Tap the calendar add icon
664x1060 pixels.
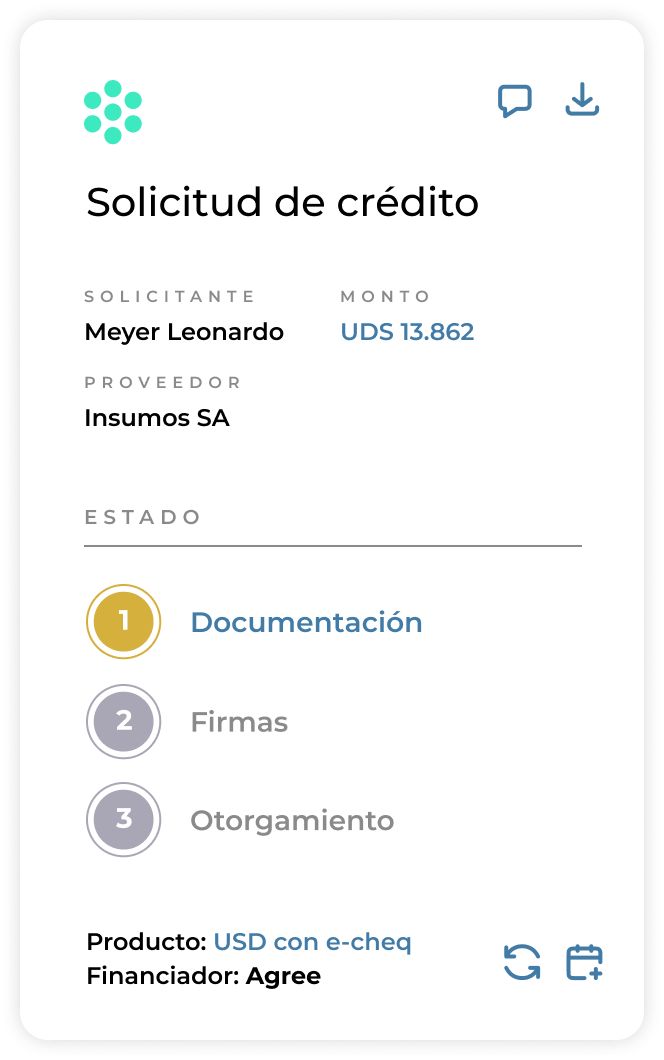584,962
